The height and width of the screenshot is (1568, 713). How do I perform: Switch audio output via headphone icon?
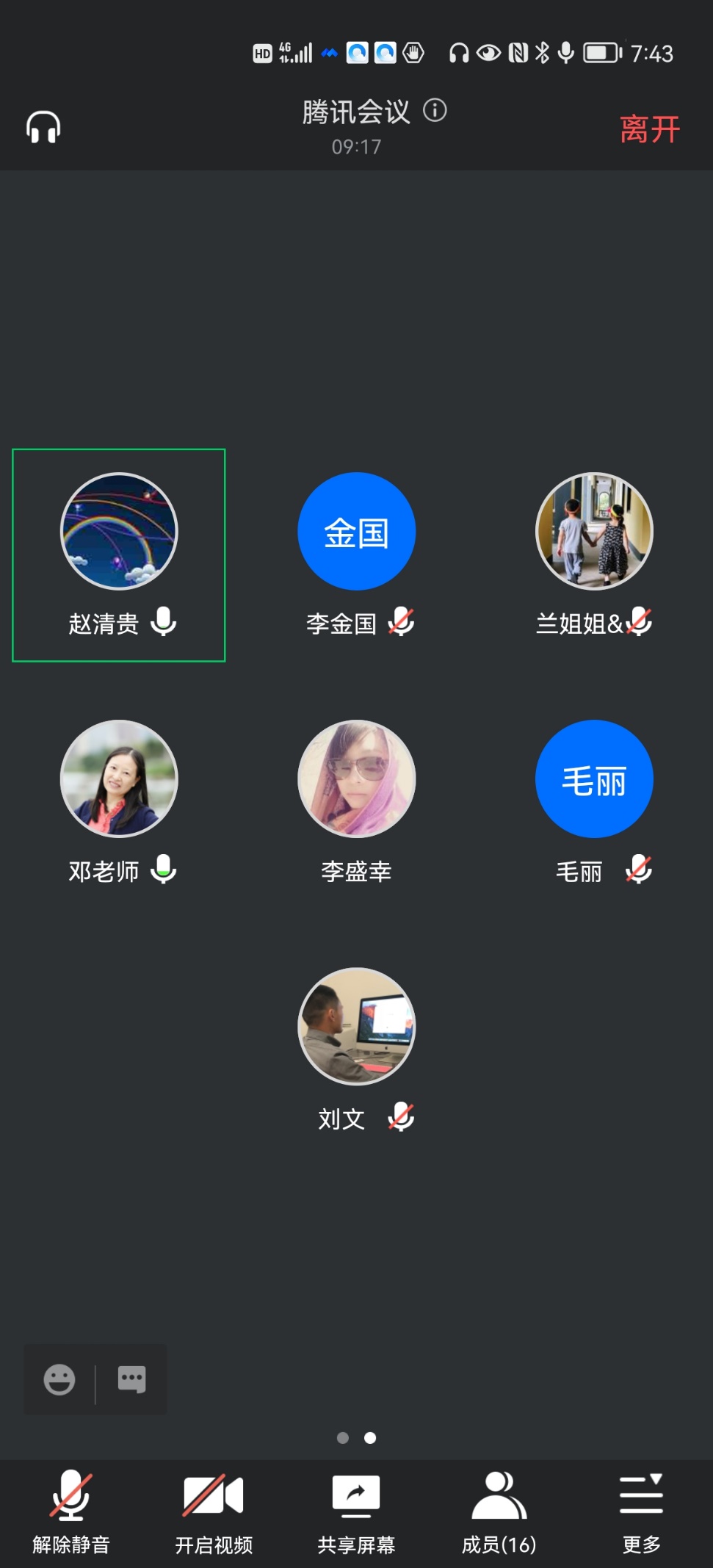tap(43, 129)
